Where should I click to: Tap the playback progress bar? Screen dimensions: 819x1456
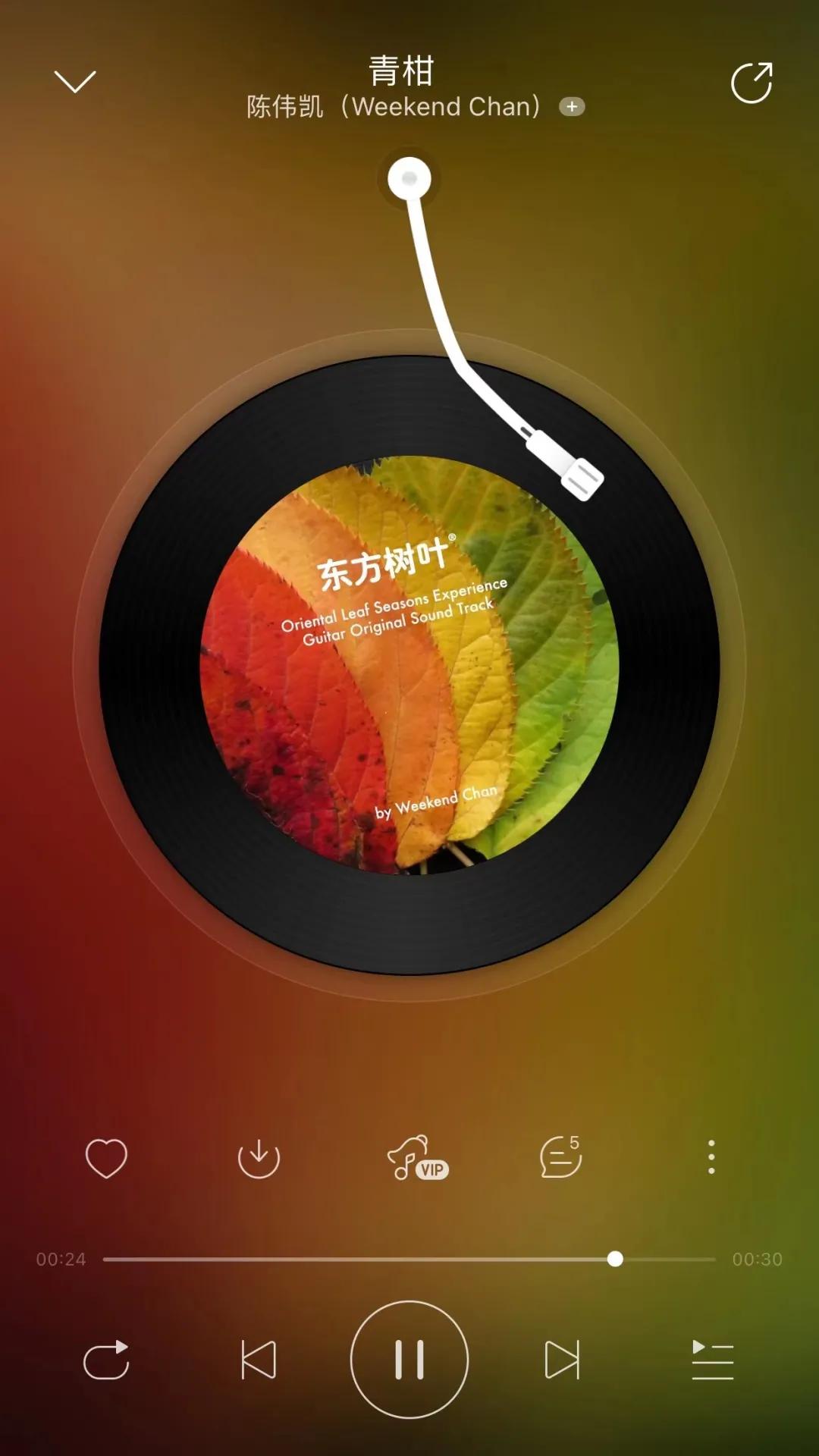(409, 1259)
